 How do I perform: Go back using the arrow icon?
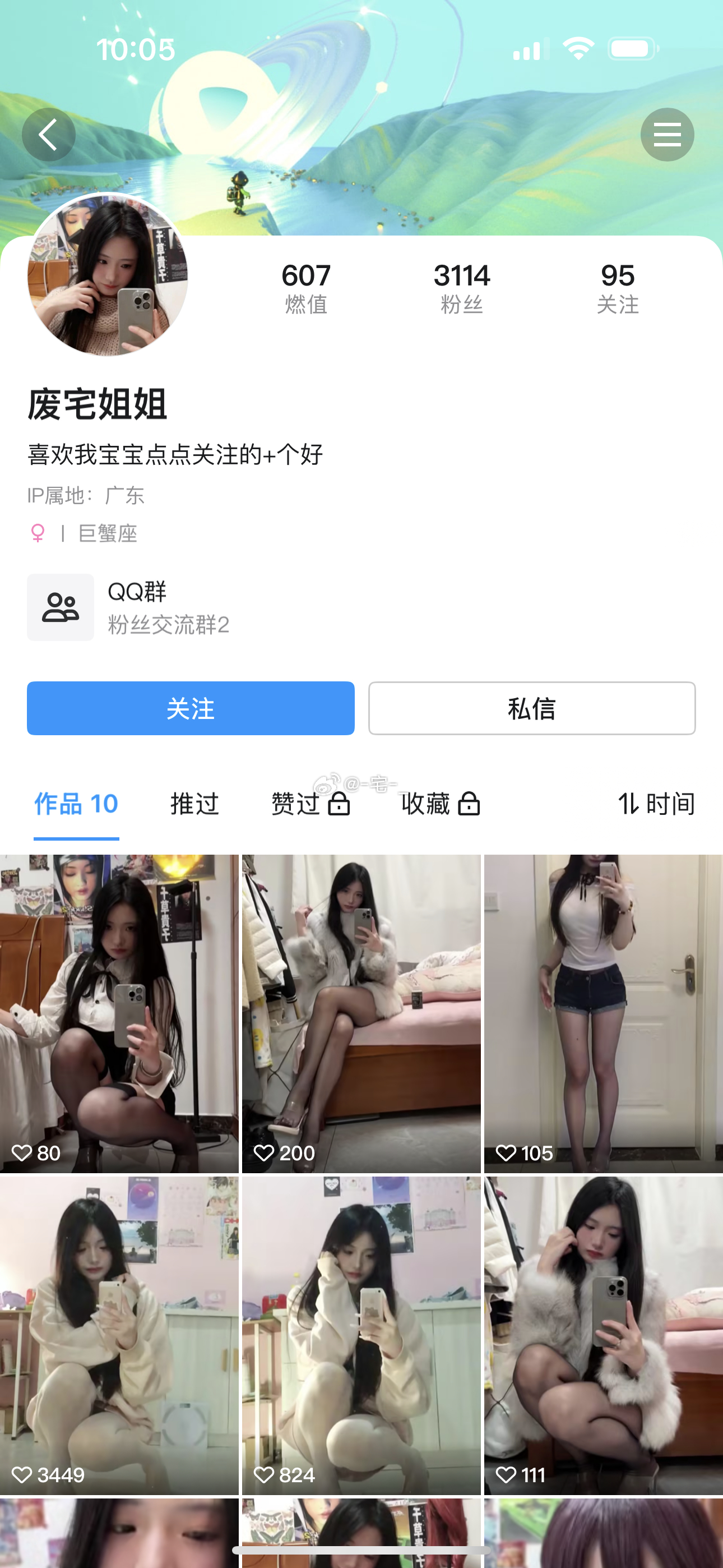[49, 135]
